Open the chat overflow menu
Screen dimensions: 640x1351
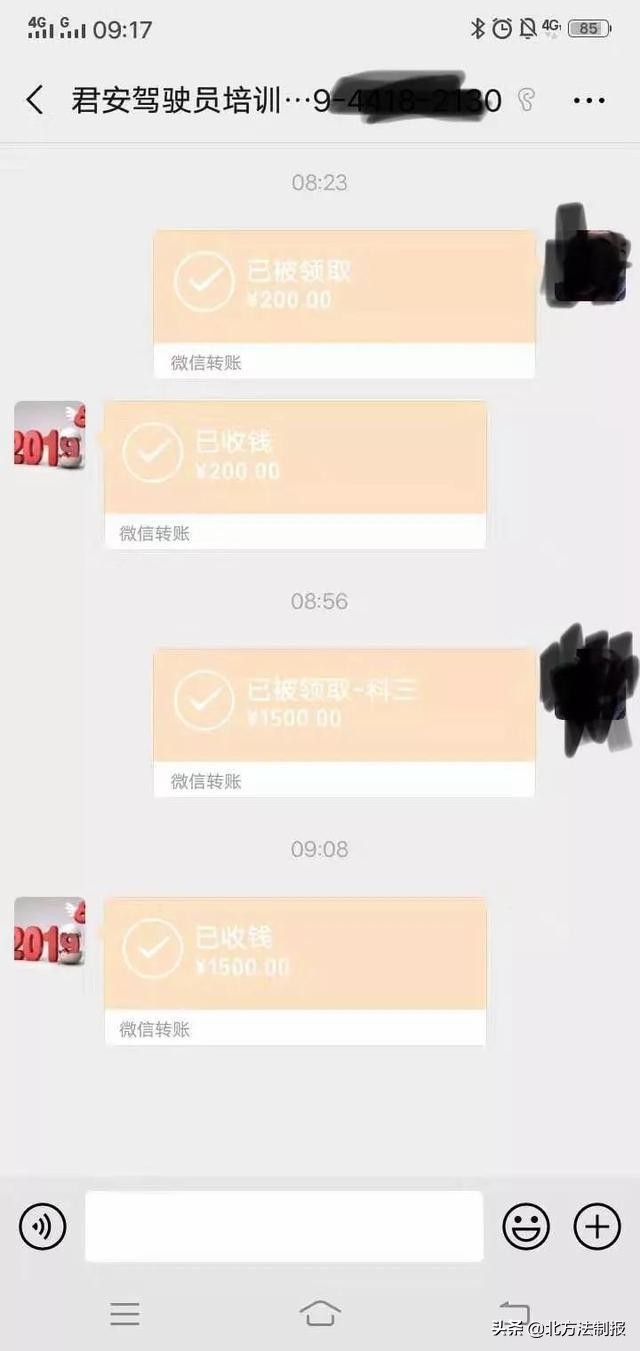tap(589, 101)
